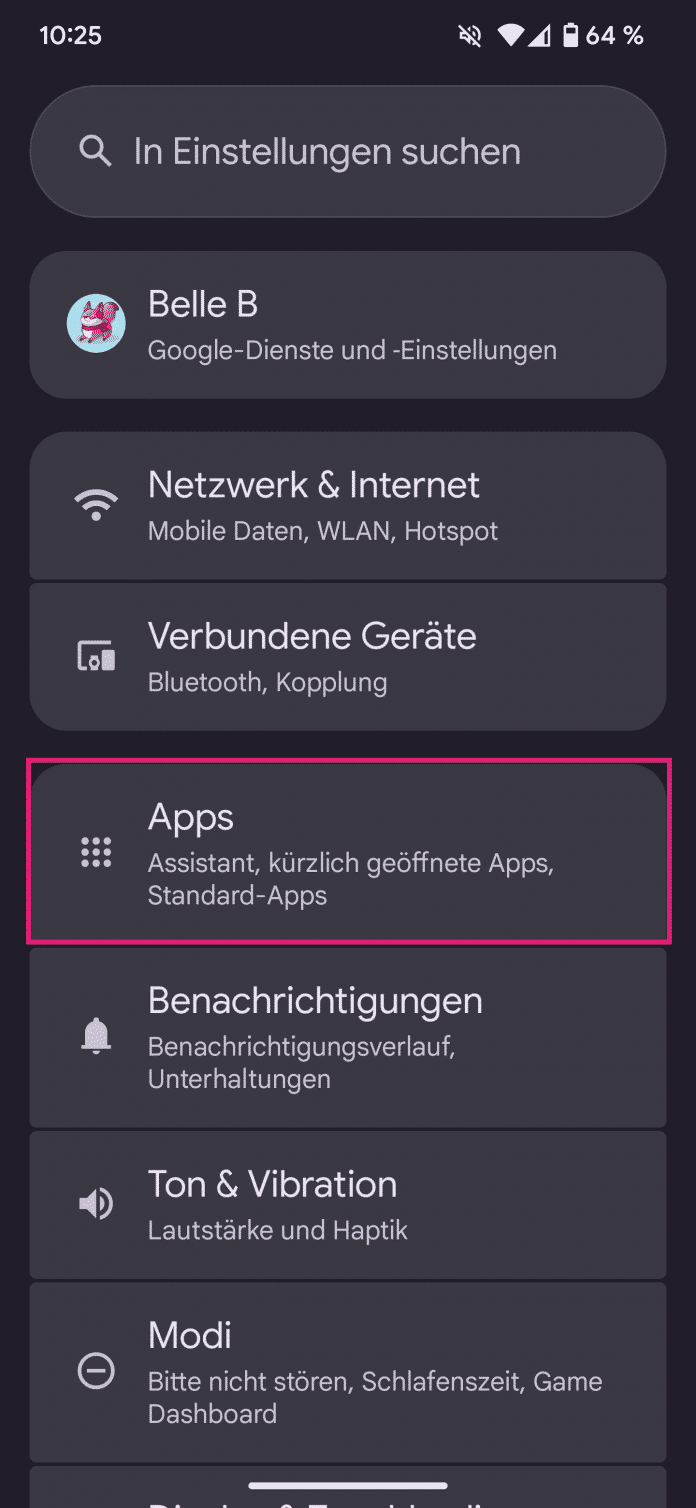Open the Modi settings row
The height and width of the screenshot is (1508, 696).
347,1372
